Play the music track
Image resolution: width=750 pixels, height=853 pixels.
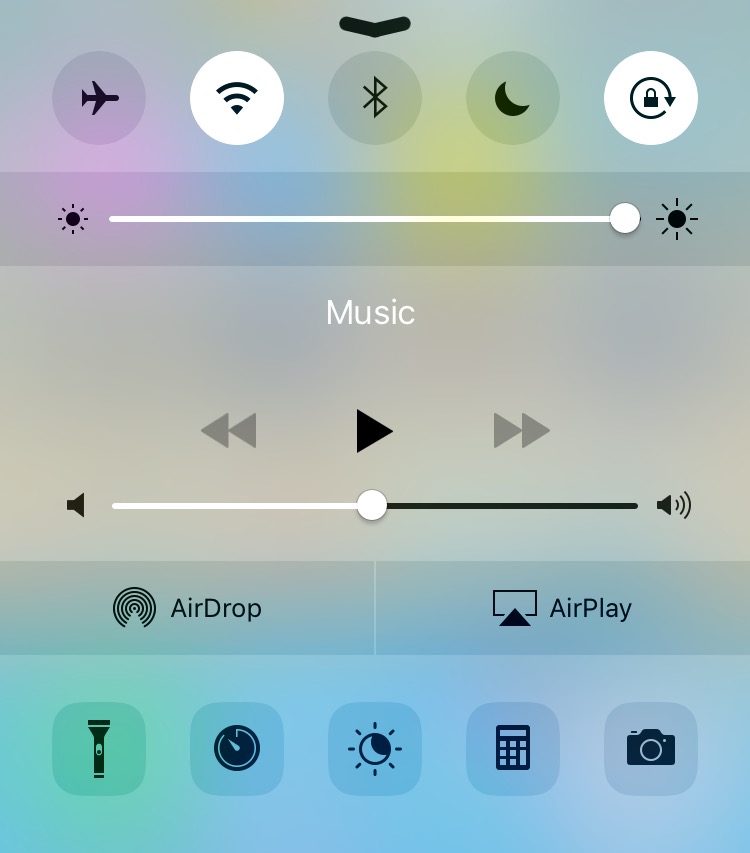374,431
